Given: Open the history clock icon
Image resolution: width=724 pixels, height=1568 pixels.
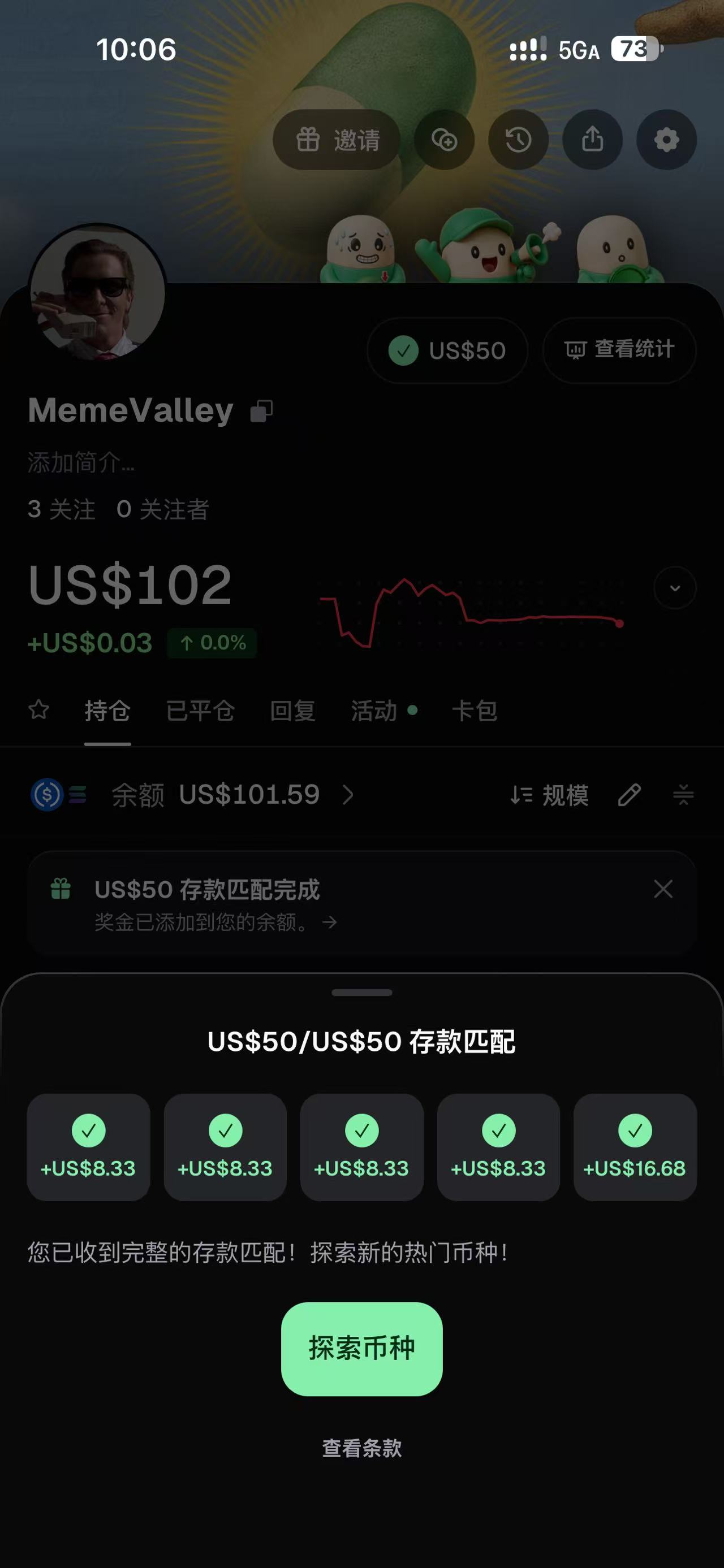Looking at the screenshot, I should pyautogui.click(x=518, y=140).
